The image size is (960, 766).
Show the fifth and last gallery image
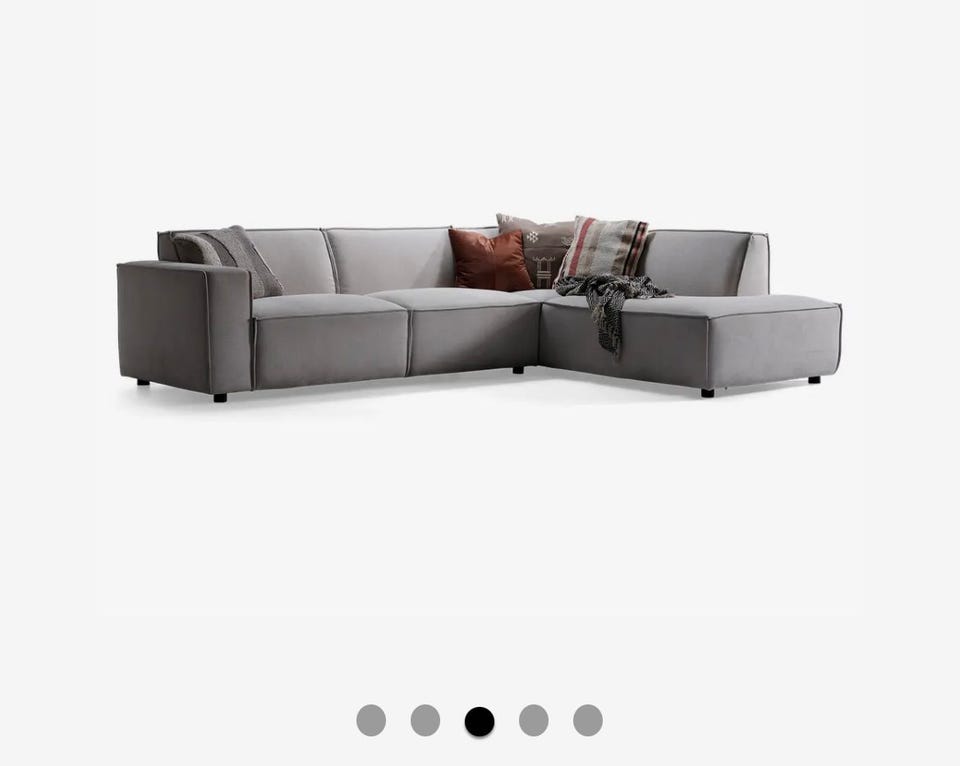(588, 720)
